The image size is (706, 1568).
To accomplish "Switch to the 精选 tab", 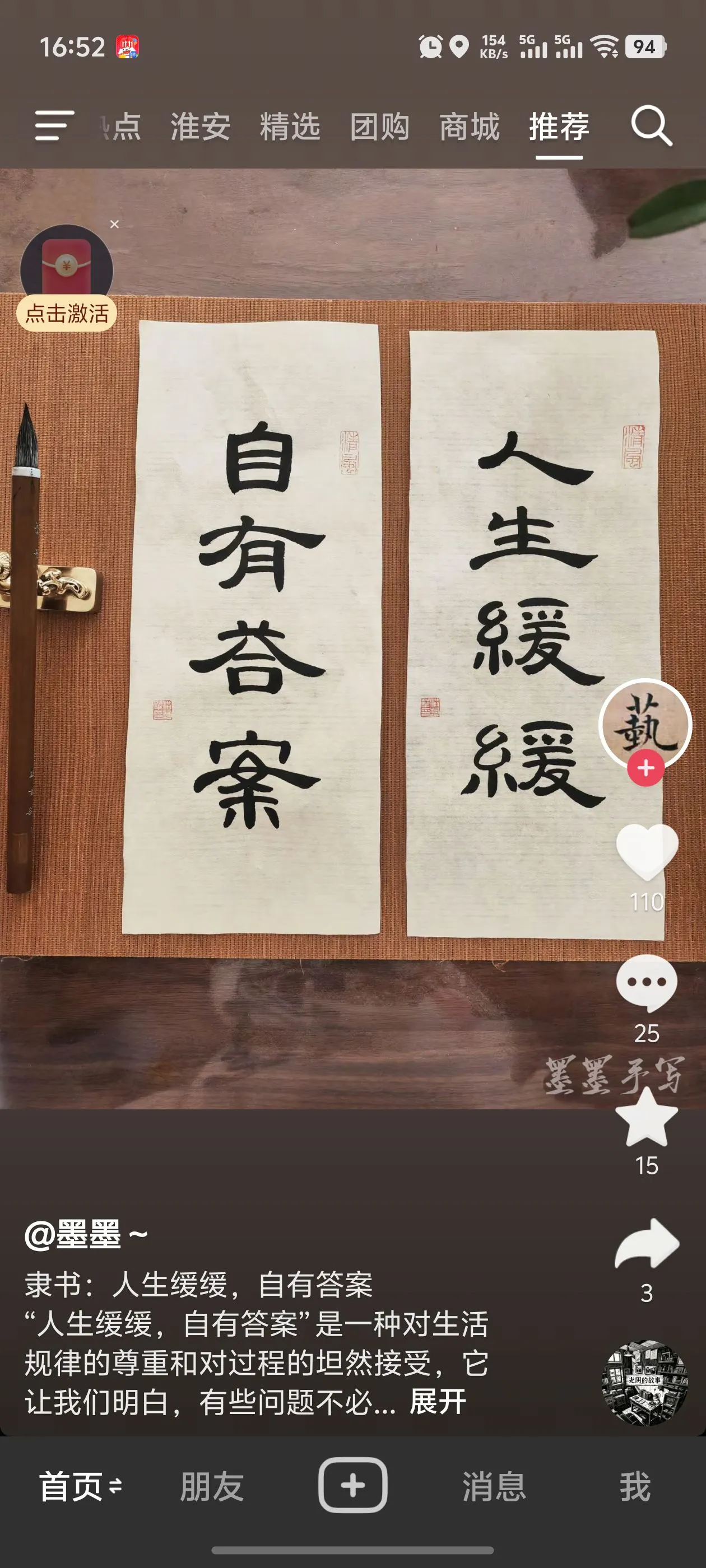I will [x=290, y=127].
